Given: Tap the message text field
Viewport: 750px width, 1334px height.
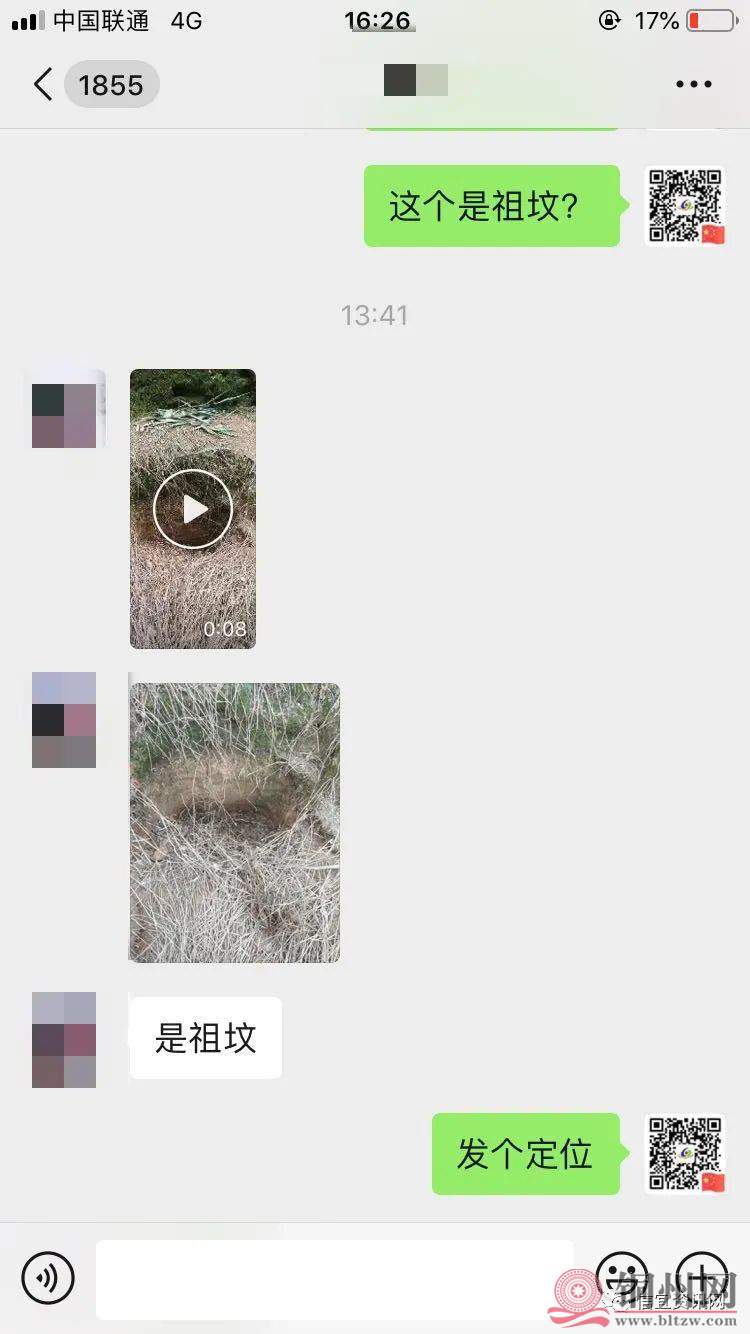Looking at the screenshot, I should [x=335, y=1277].
